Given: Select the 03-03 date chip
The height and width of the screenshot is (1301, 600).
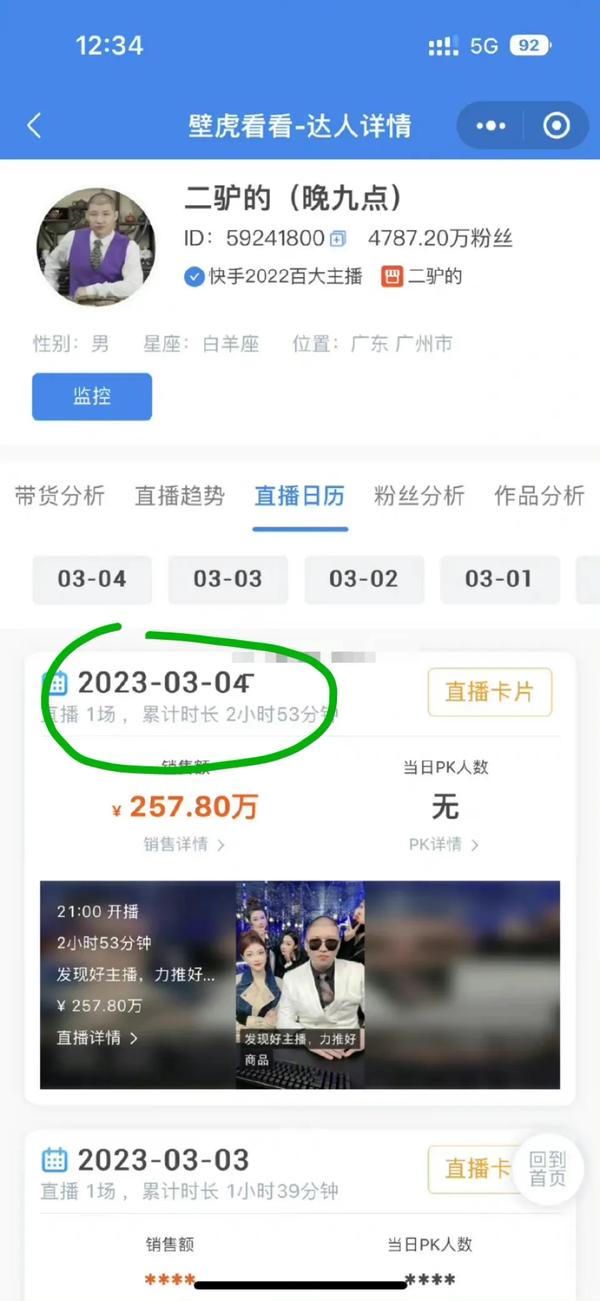Looking at the screenshot, I should (228, 579).
